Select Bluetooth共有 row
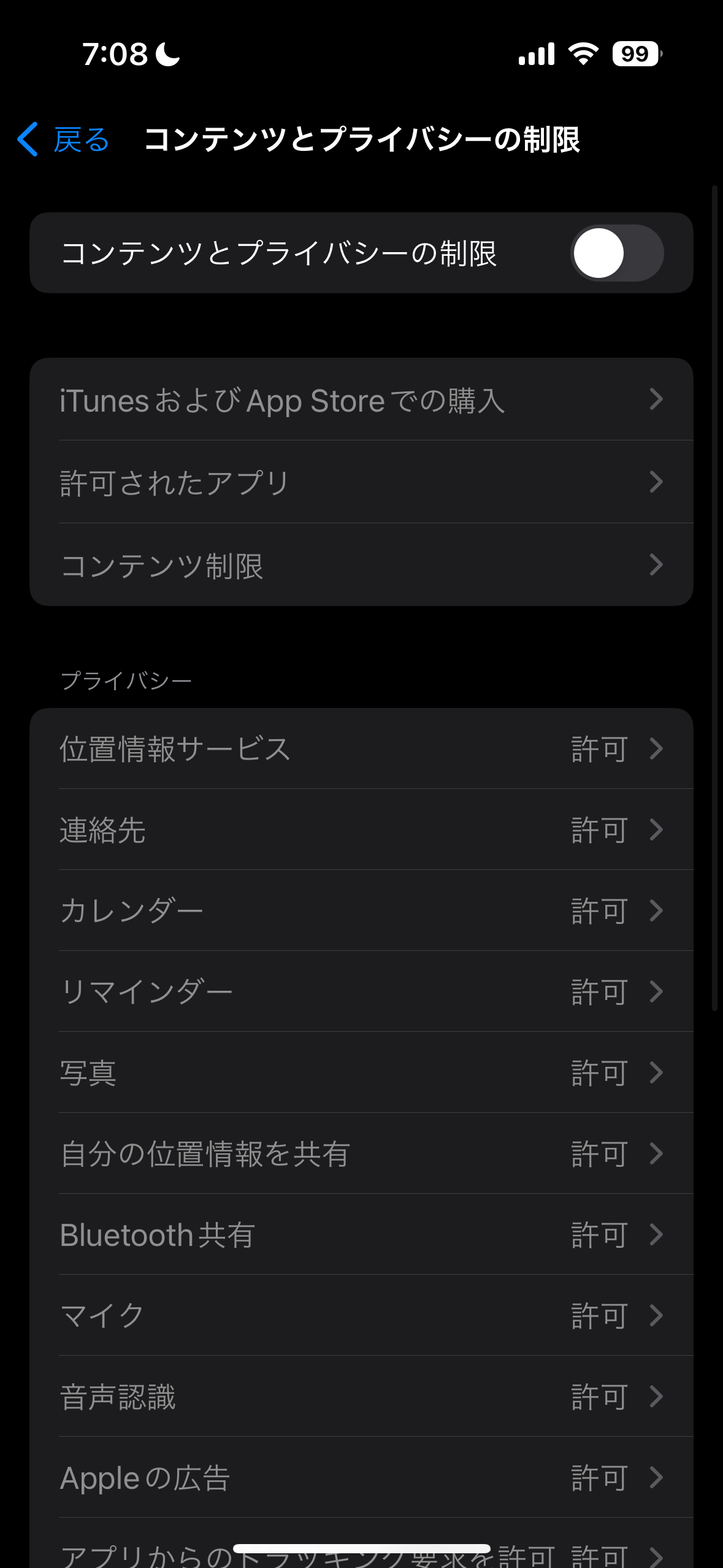The width and height of the screenshot is (723, 1568). pyautogui.click(x=361, y=1235)
